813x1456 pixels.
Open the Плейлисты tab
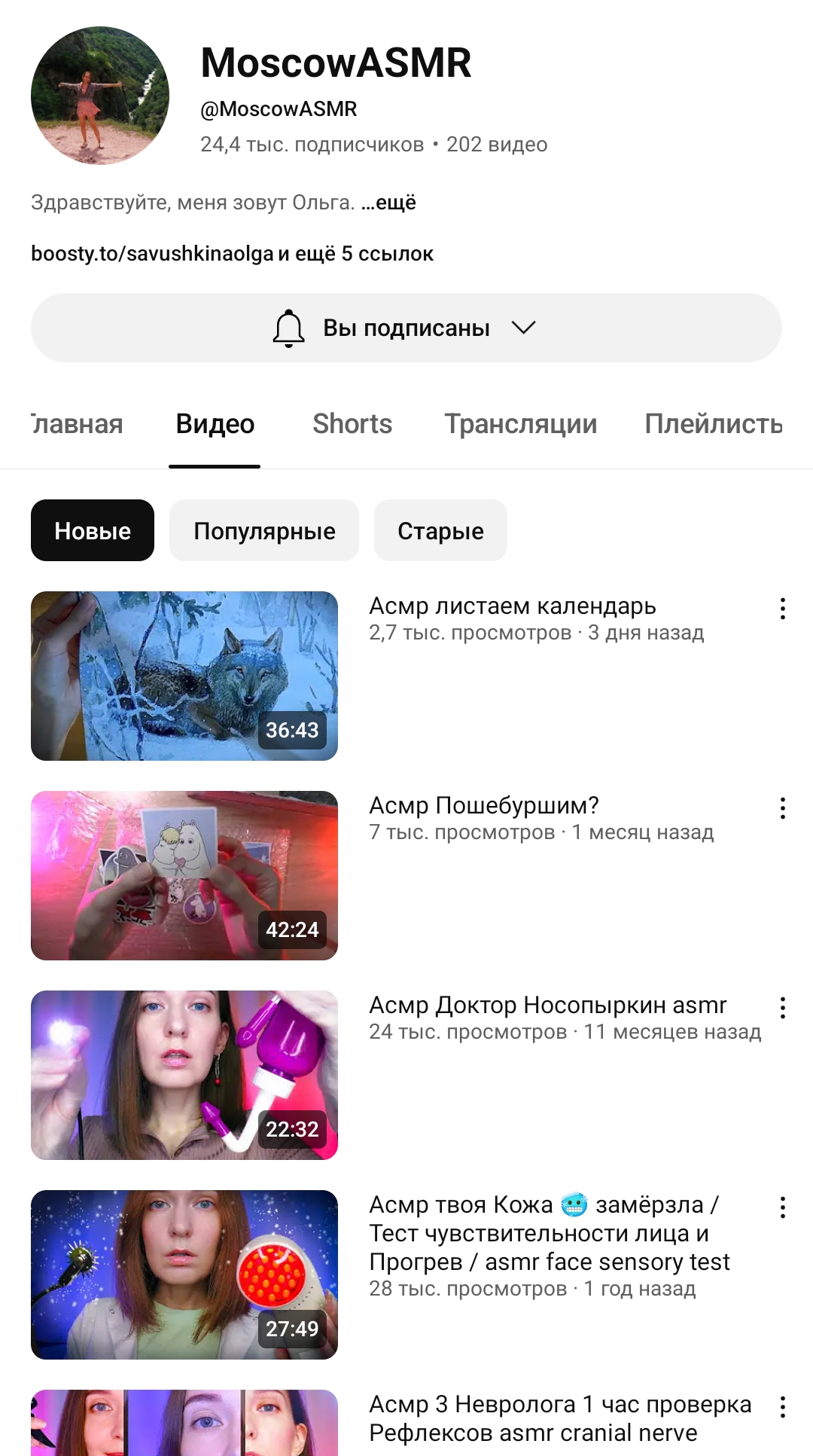point(714,424)
